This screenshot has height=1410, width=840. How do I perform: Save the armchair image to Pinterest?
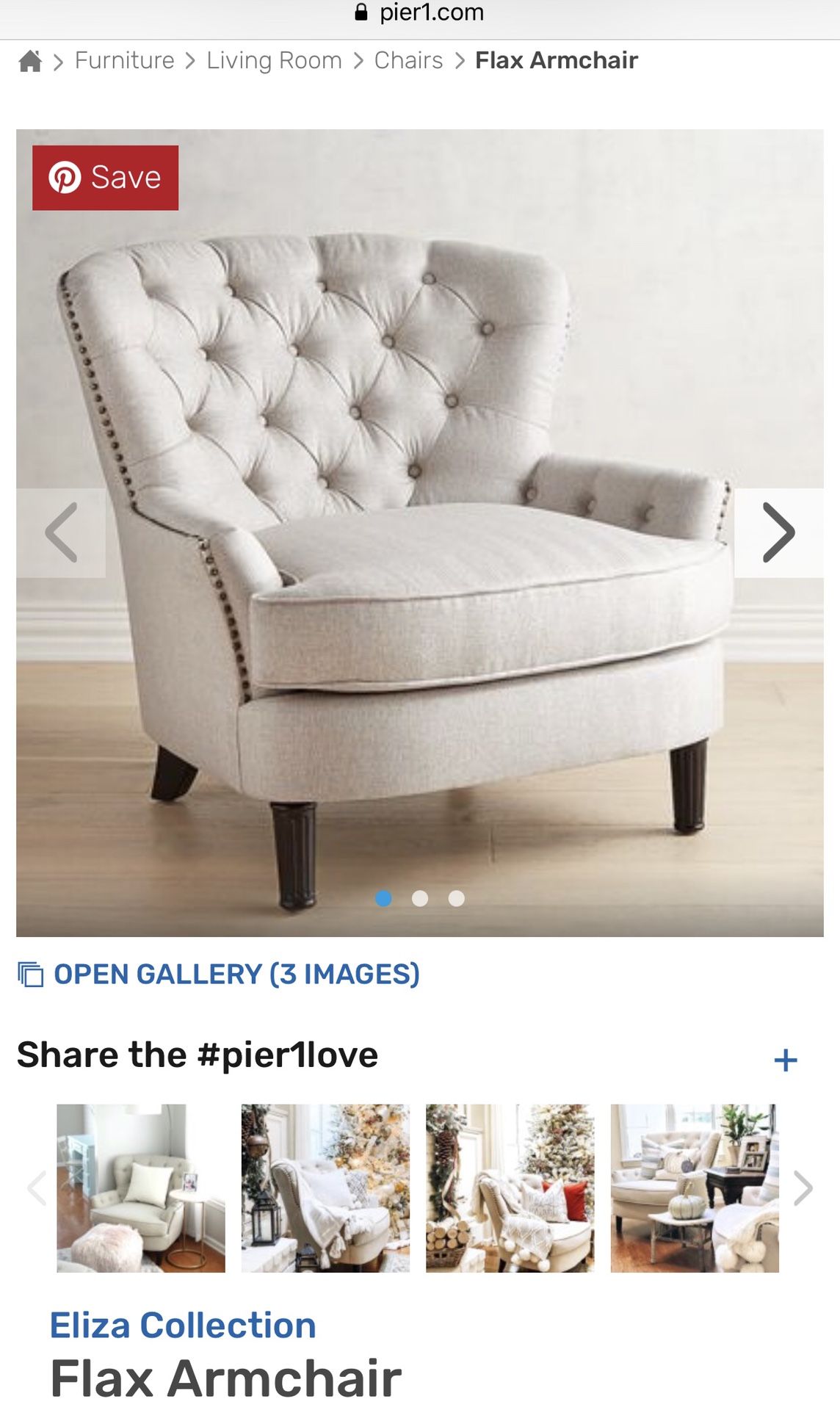pos(105,178)
